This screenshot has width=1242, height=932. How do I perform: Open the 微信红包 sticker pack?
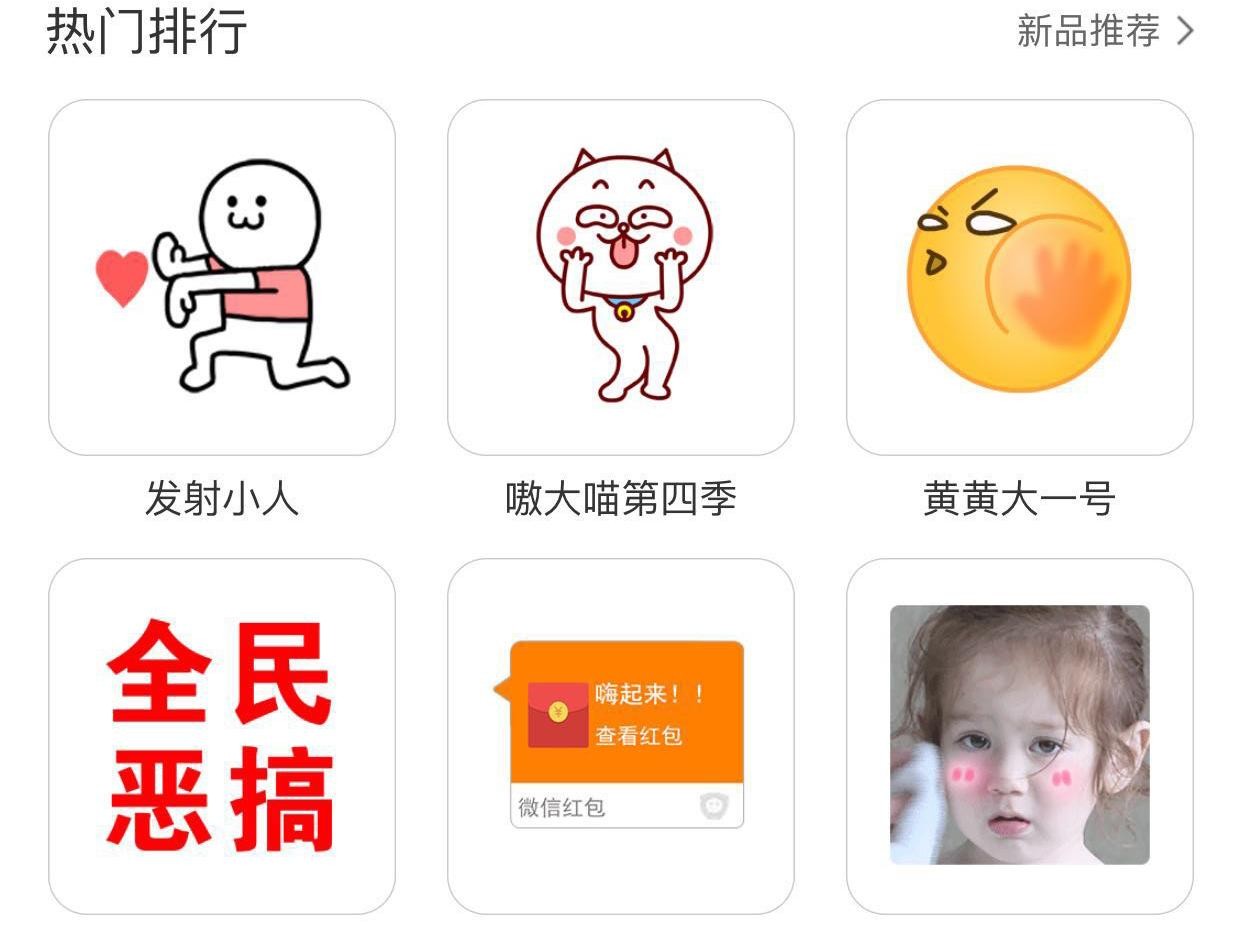[620, 736]
